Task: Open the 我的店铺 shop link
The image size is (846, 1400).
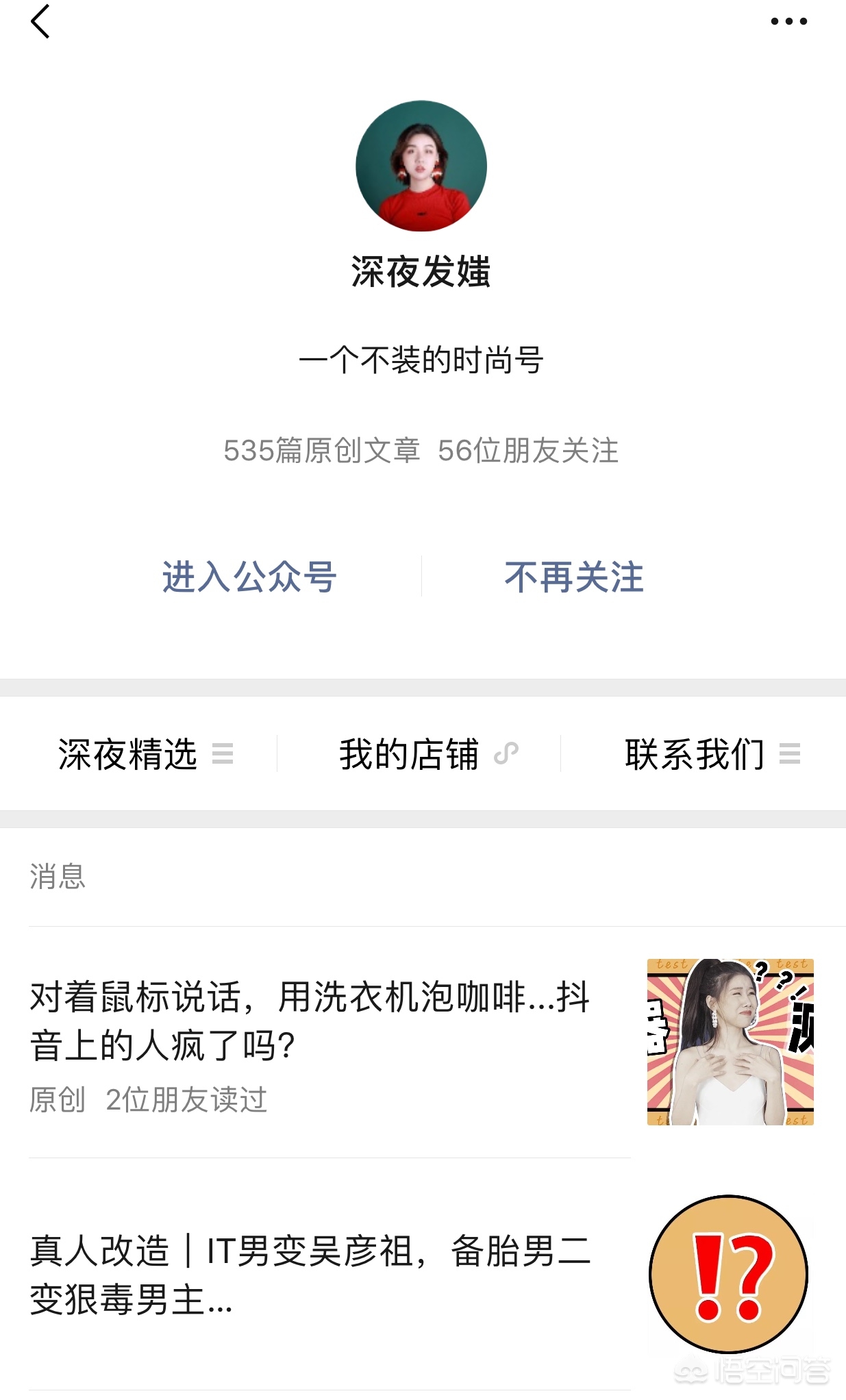Action: (427, 754)
